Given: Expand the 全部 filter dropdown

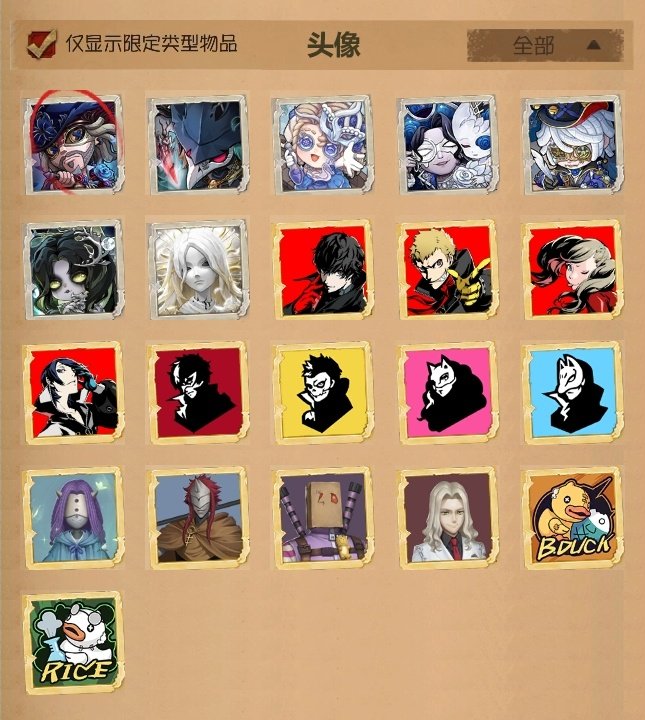Looking at the screenshot, I should [544, 45].
